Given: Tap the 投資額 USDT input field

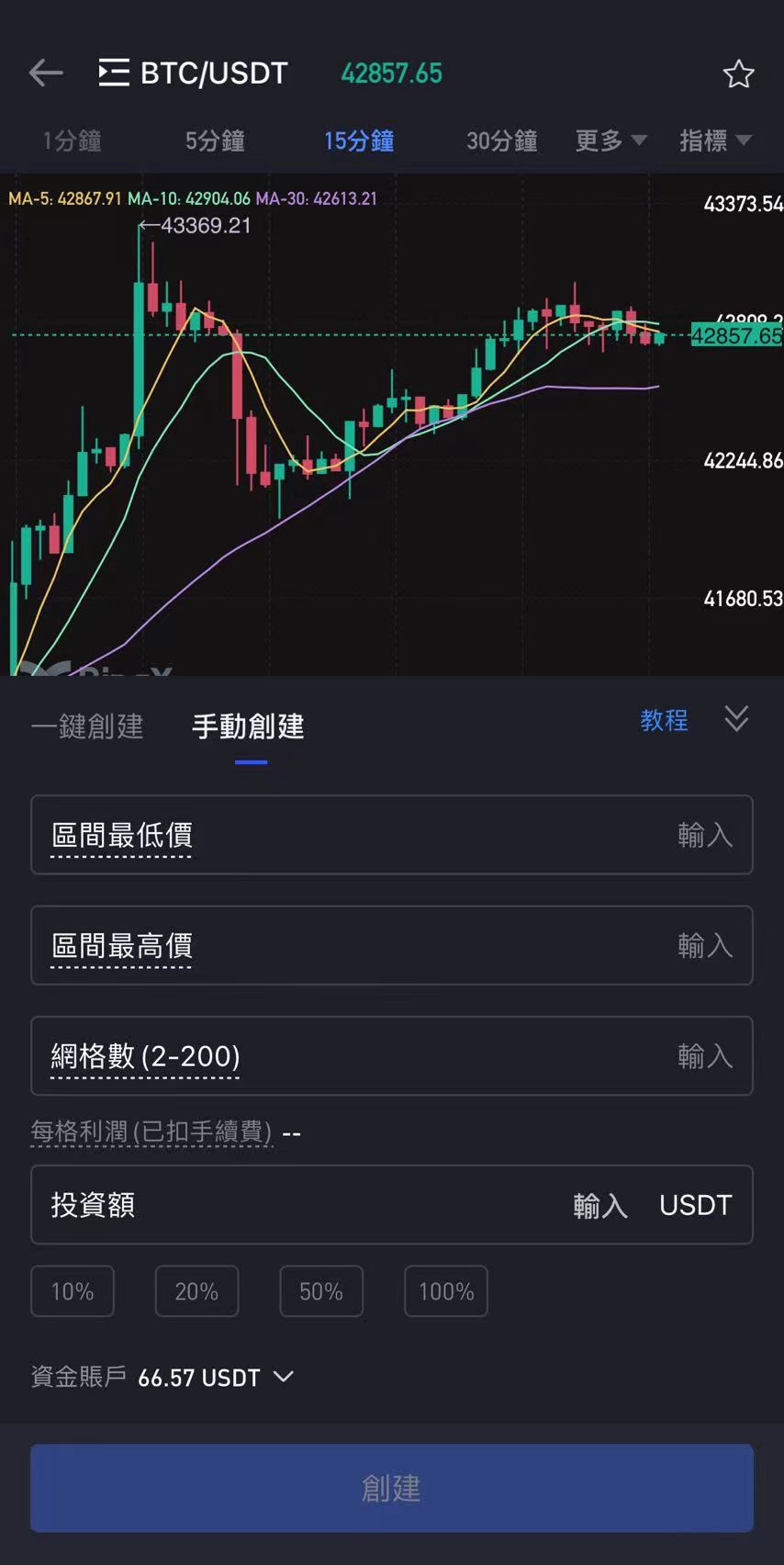Looking at the screenshot, I should 392,1205.
